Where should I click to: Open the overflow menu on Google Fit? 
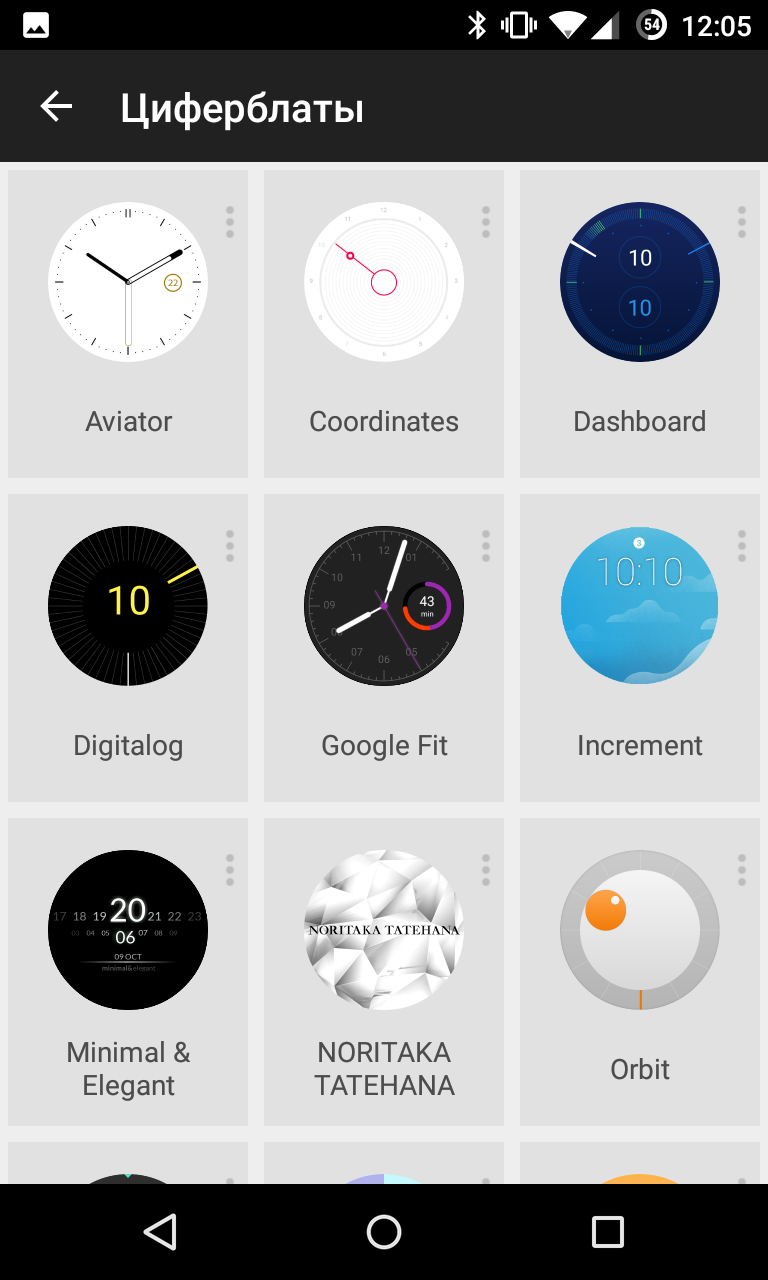(x=486, y=546)
